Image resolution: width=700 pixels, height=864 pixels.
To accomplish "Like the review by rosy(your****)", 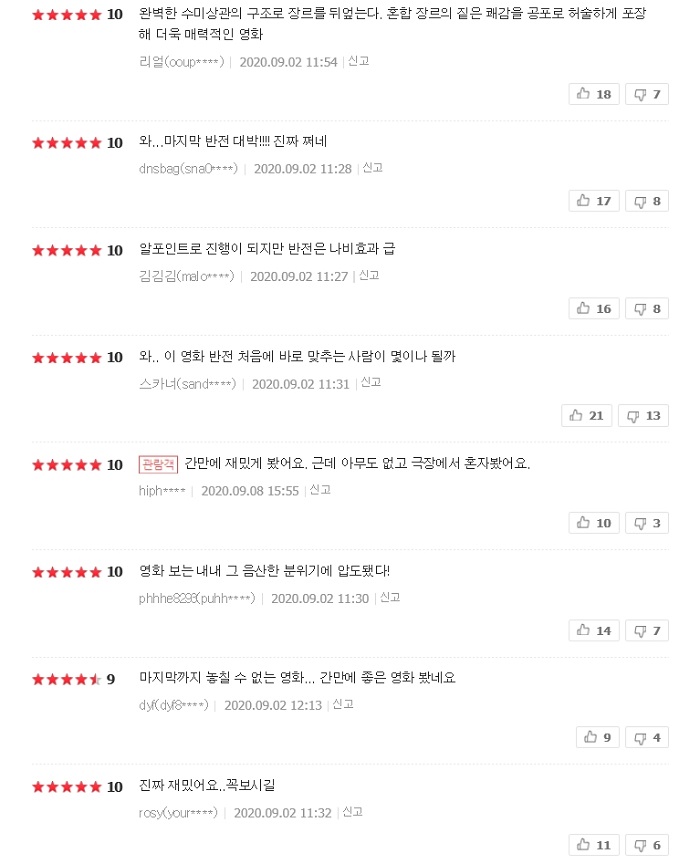I will pyautogui.click(x=594, y=845).
